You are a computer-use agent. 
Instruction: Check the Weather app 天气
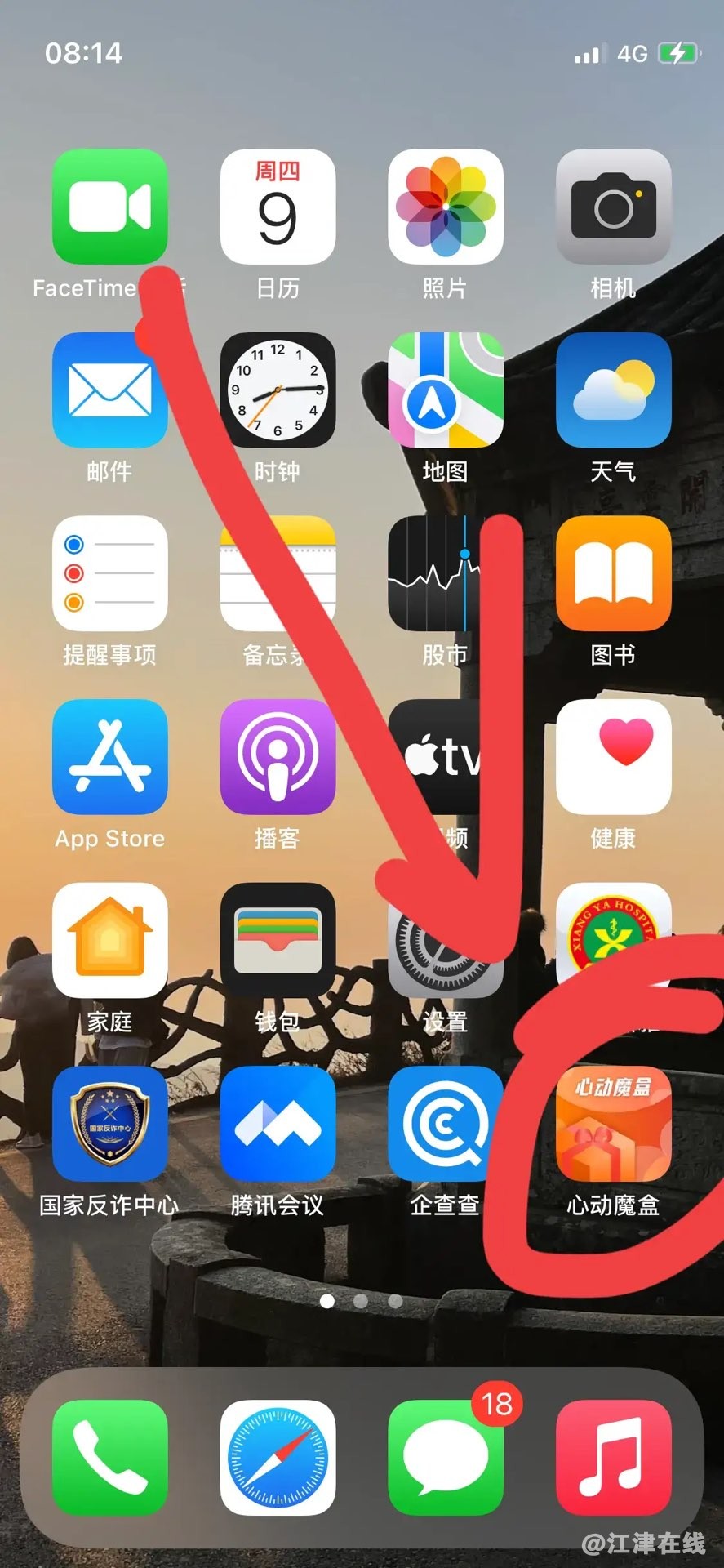[613, 390]
